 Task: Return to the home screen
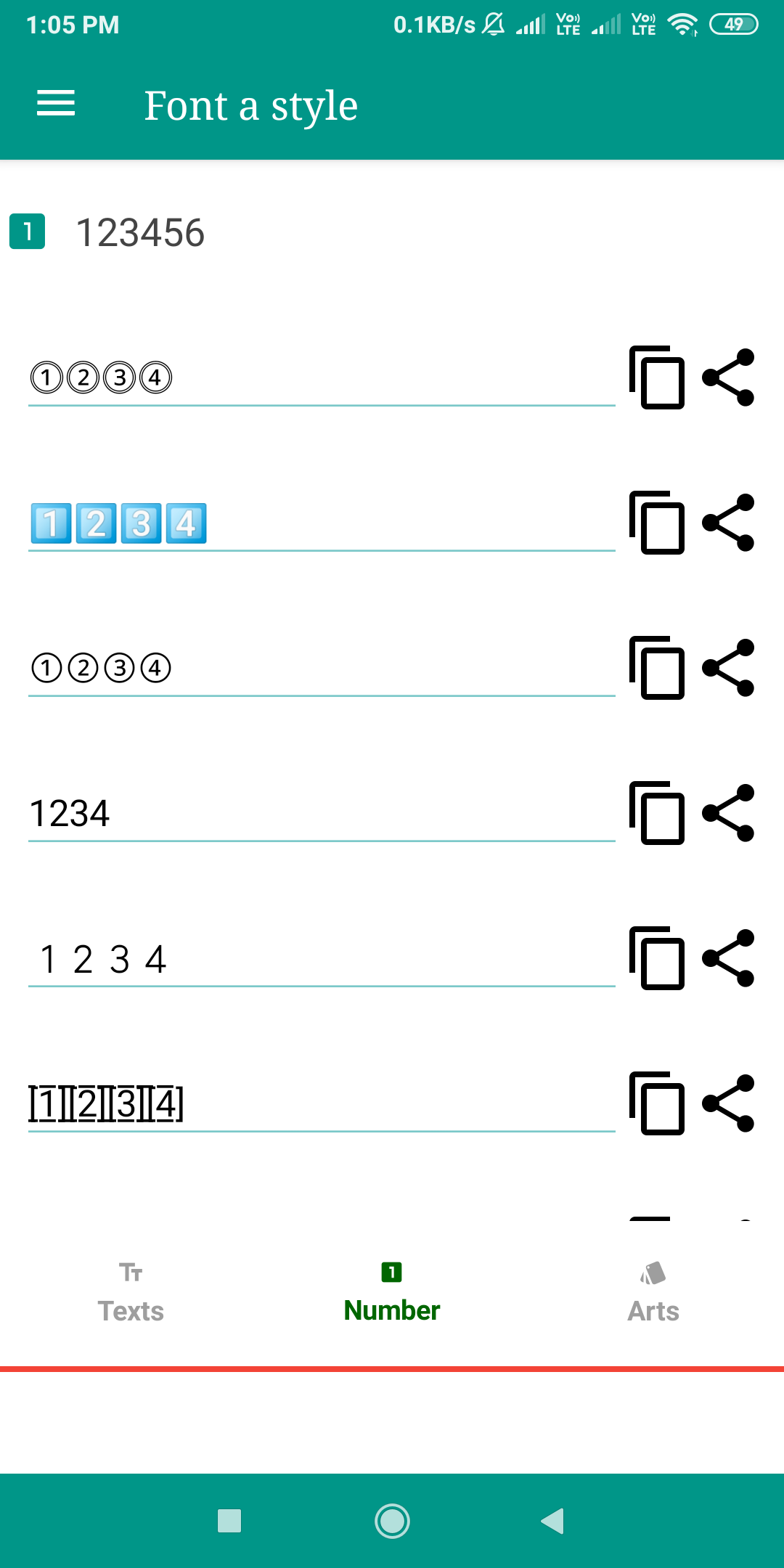(392, 1521)
